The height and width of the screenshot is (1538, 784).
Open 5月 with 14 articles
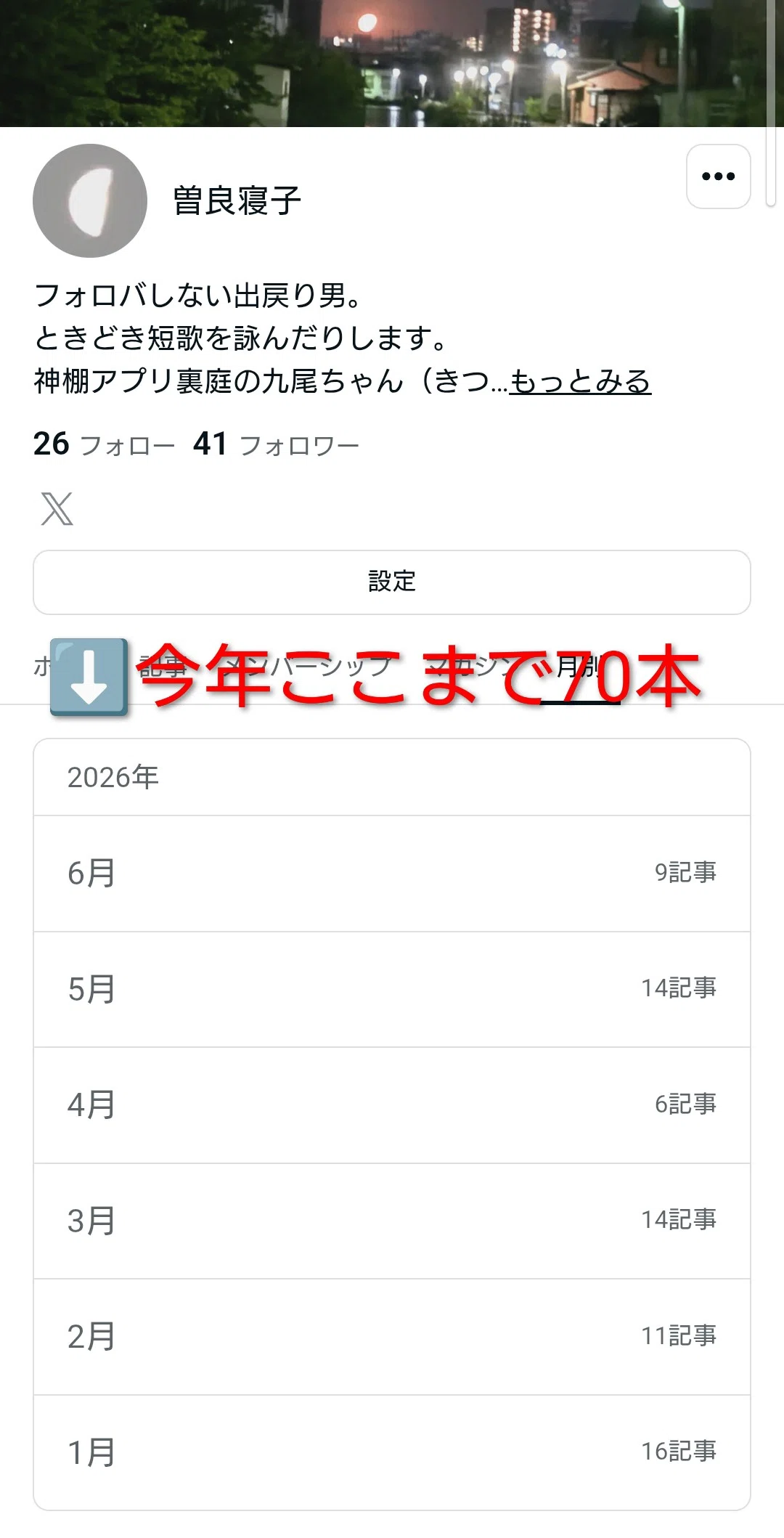[392, 990]
